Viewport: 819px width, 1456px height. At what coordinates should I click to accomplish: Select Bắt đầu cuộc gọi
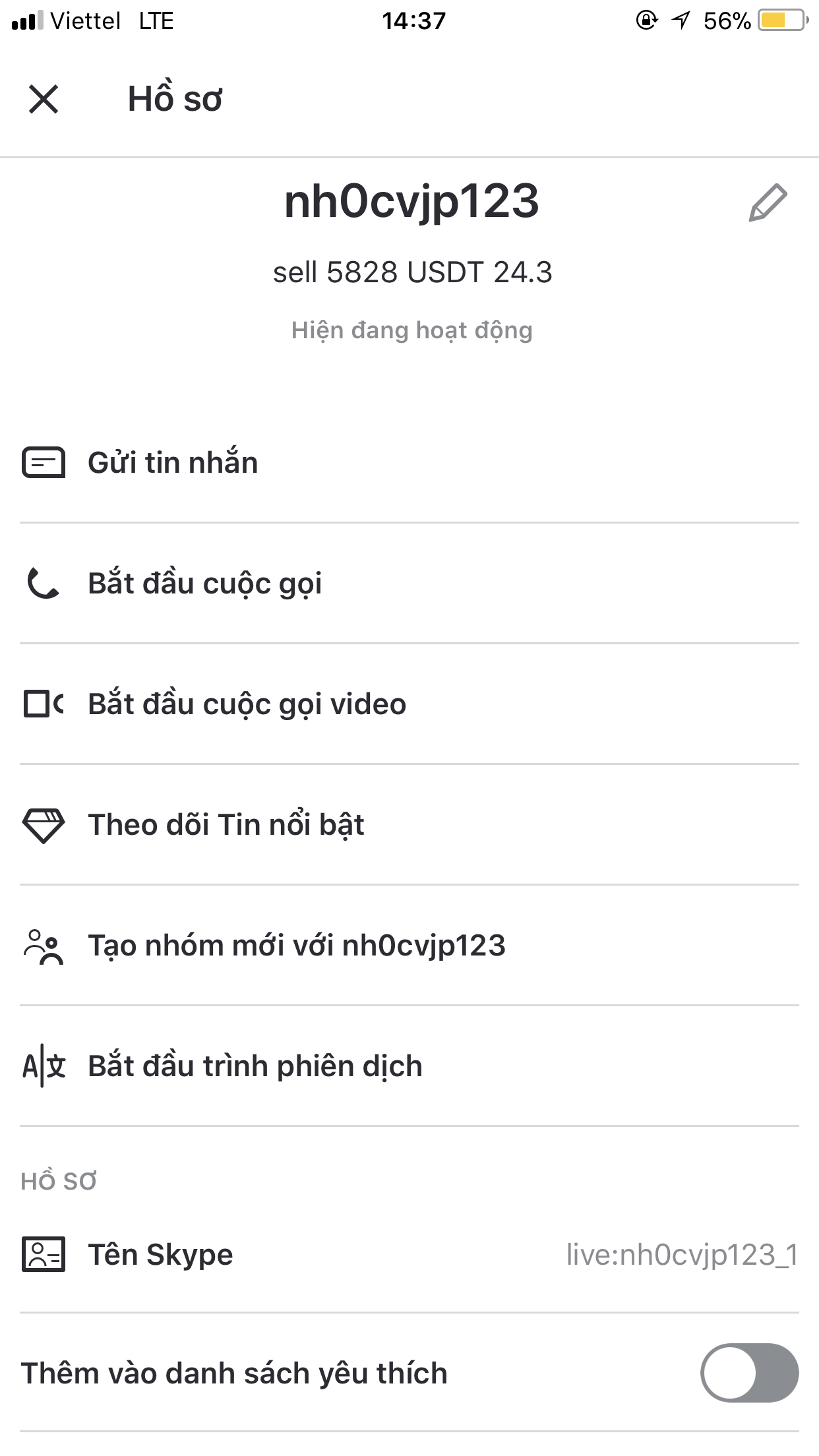click(x=204, y=584)
